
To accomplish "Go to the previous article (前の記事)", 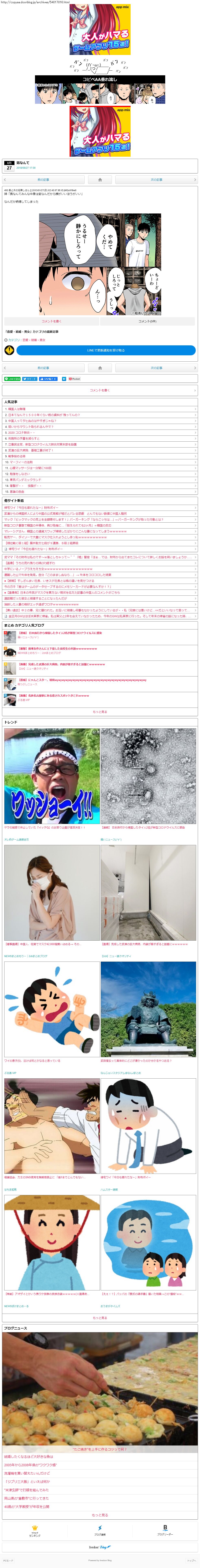I will click(x=43, y=179).
